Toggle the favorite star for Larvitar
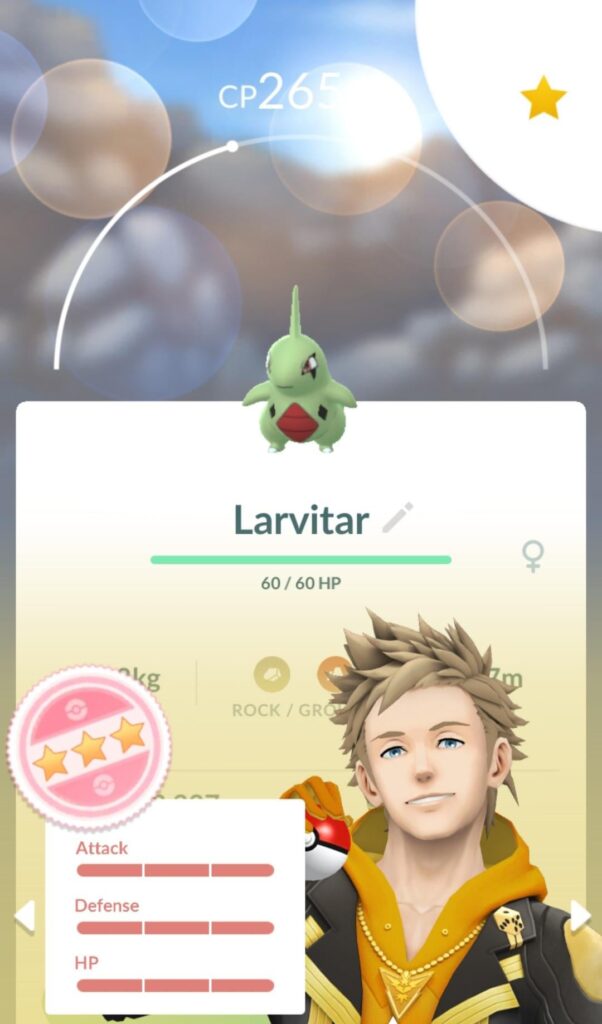 click(x=543, y=98)
